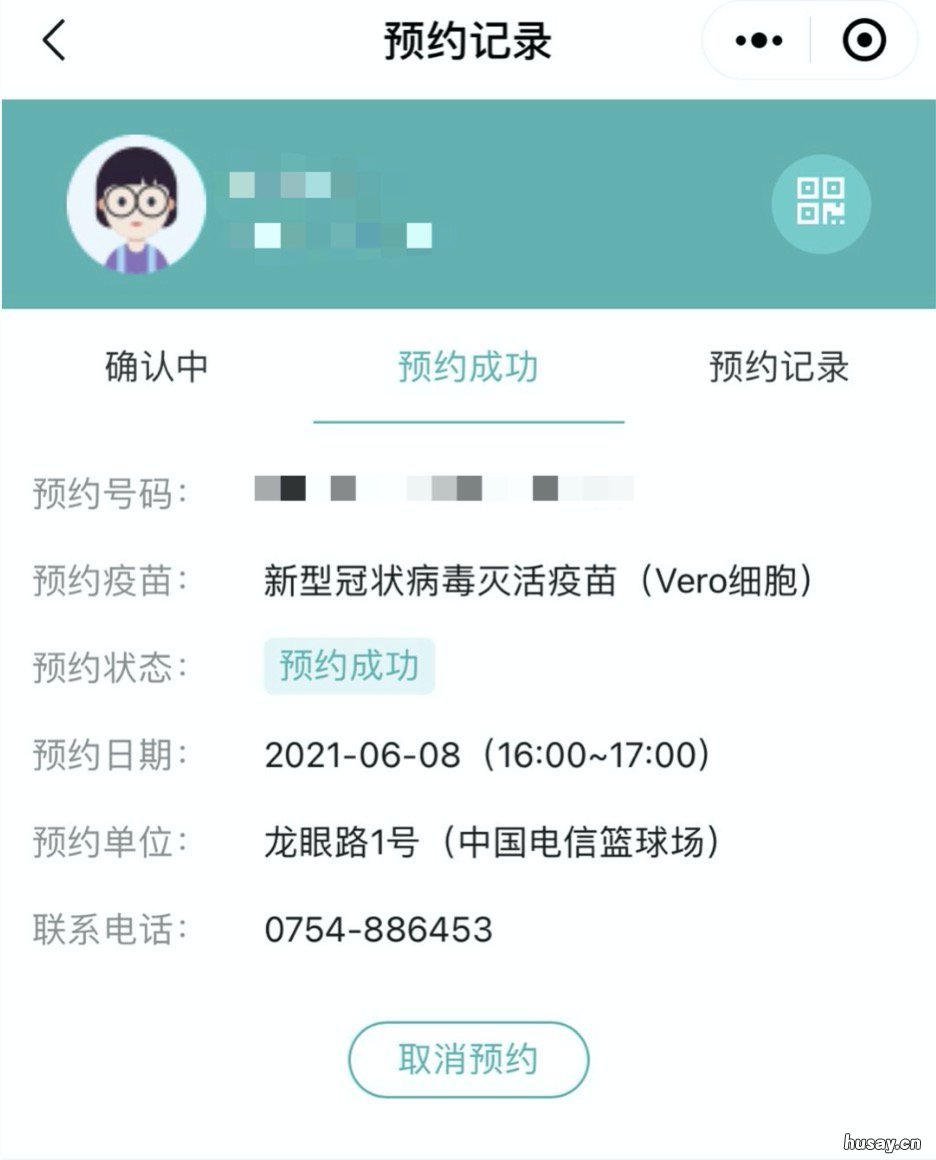Select the active 预约成功 tab
Viewport: 936px width, 1160px height.
pyautogui.click(x=467, y=368)
